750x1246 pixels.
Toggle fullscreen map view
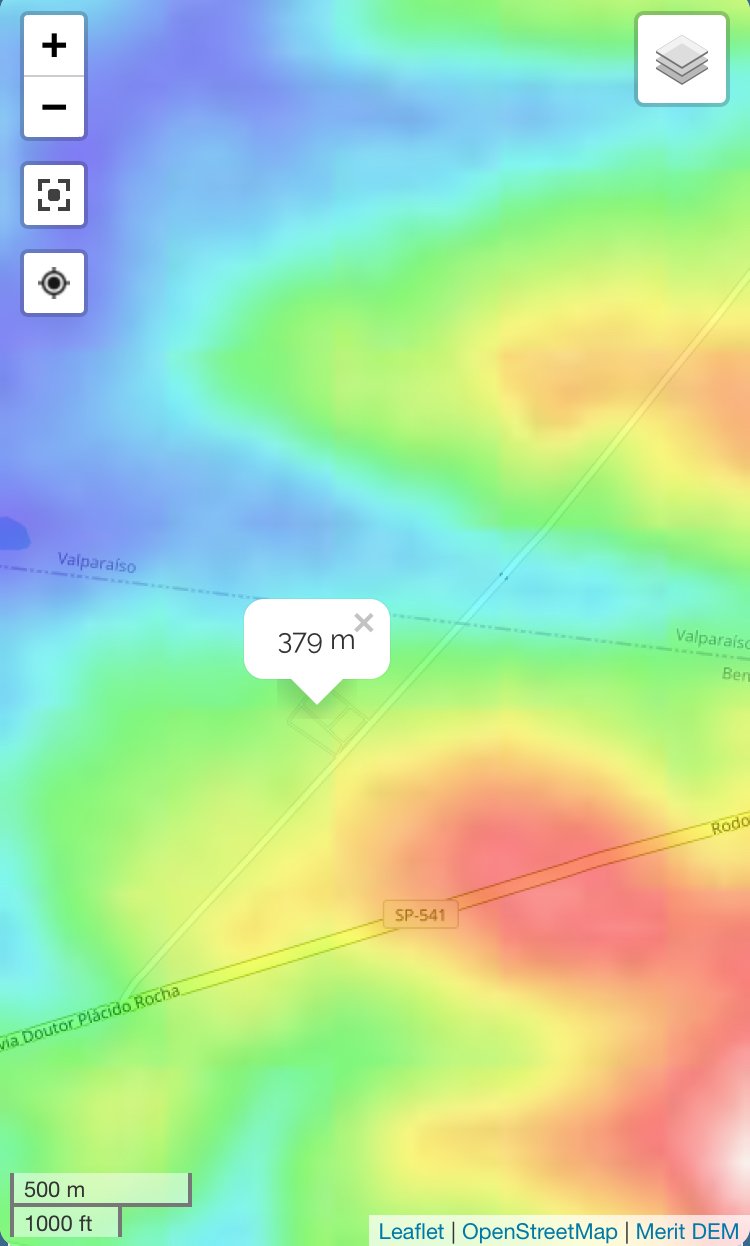pos(54,195)
